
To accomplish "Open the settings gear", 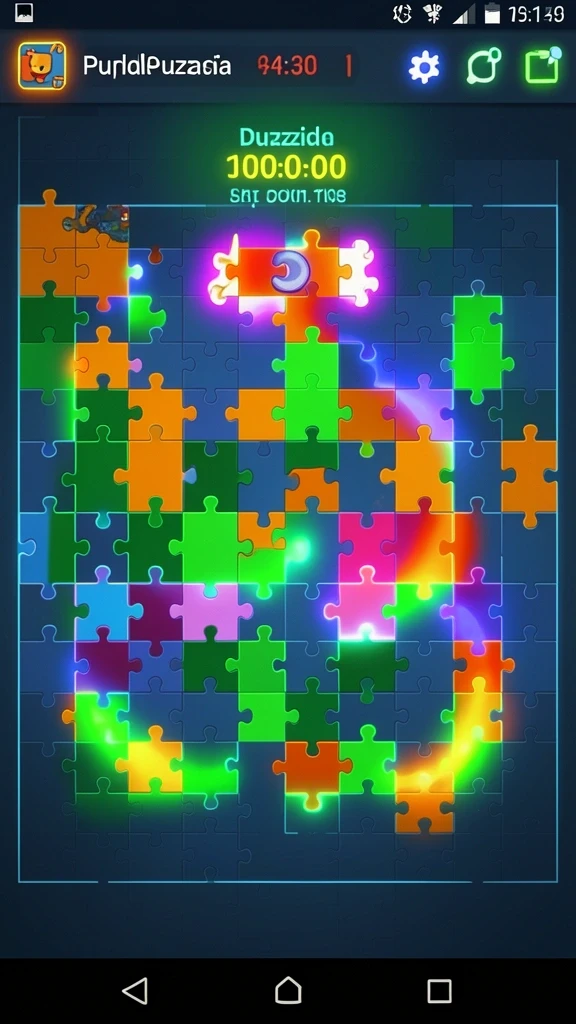I will click(424, 66).
